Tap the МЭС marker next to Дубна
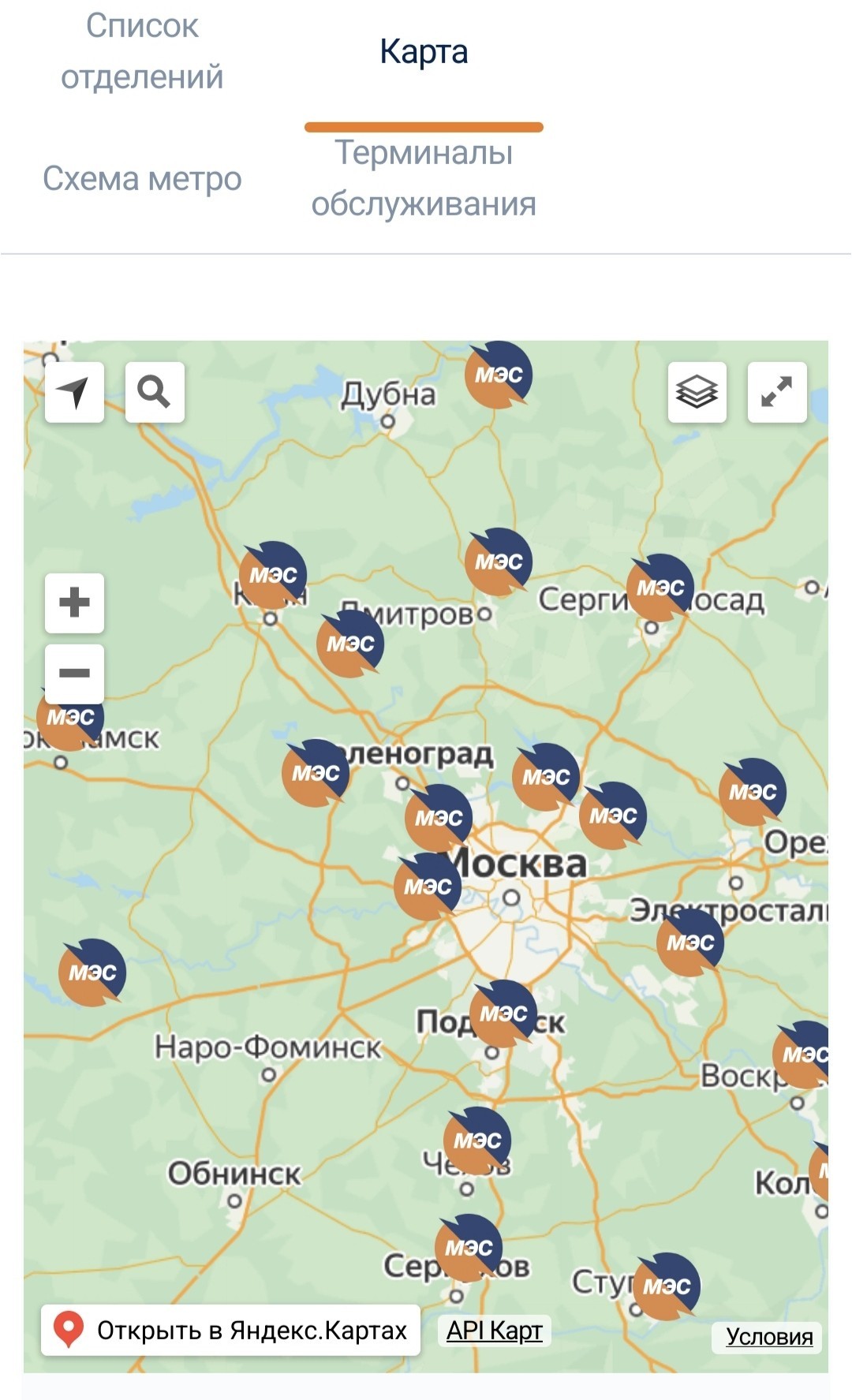Viewport: 852px width, 1400px height. (x=499, y=375)
